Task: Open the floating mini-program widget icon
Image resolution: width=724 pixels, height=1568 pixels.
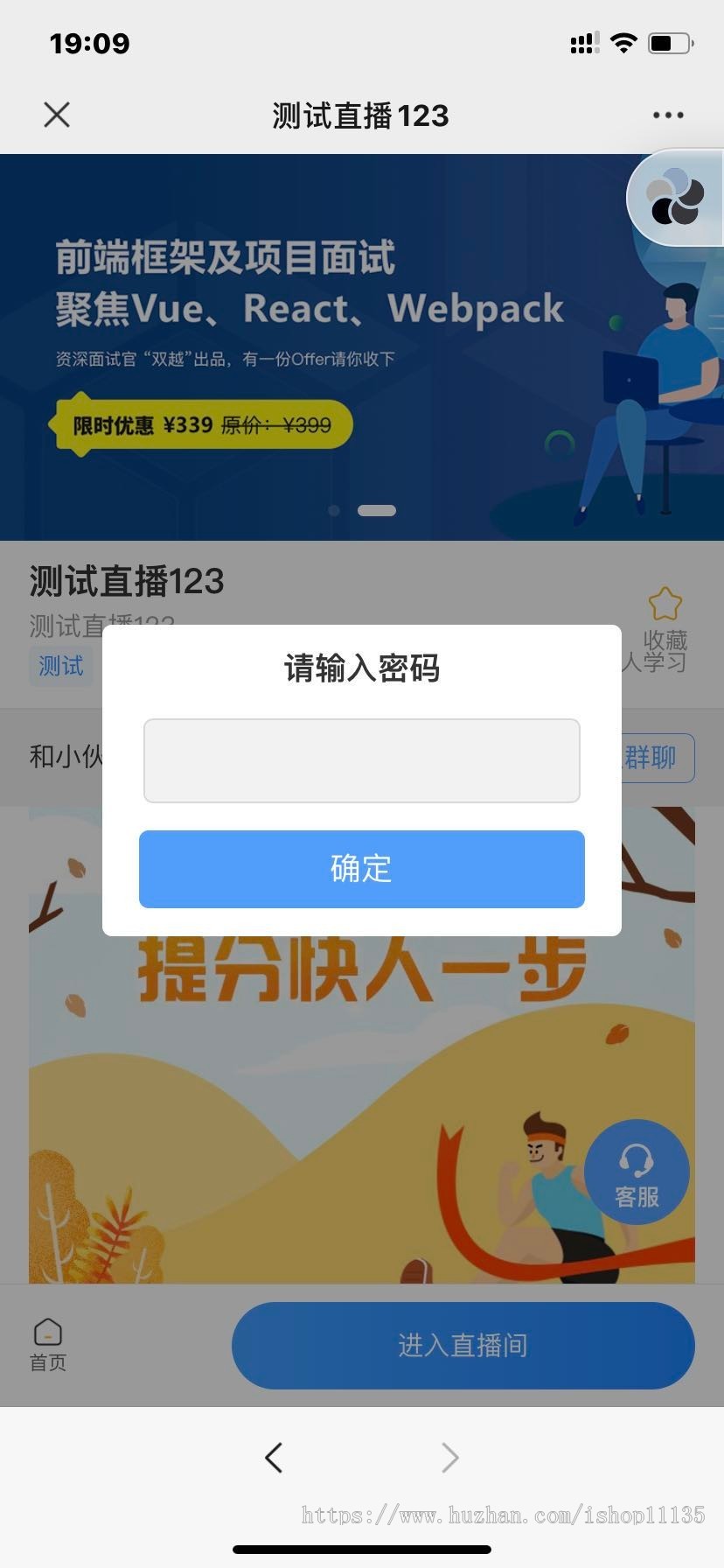Action: pyautogui.click(x=674, y=198)
